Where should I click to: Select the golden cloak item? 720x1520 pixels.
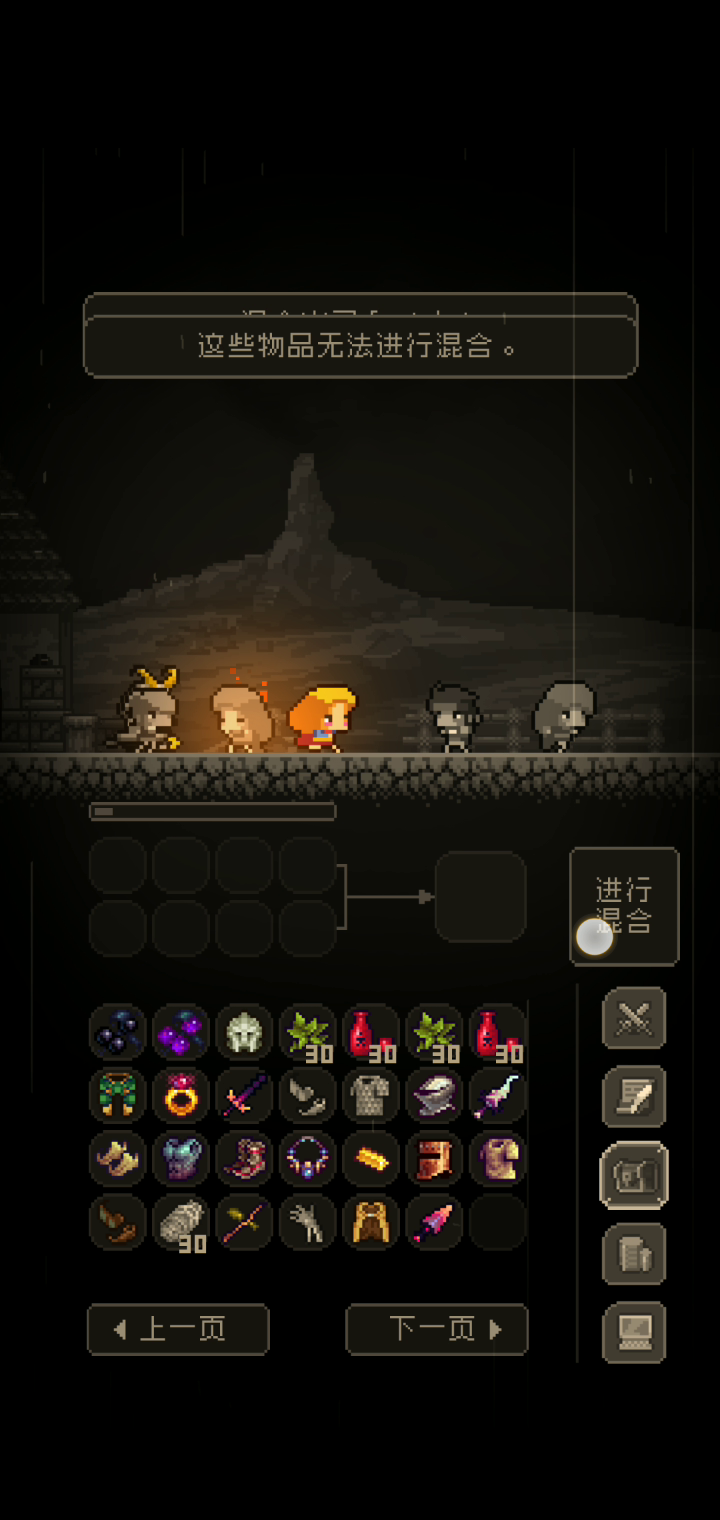click(371, 1222)
